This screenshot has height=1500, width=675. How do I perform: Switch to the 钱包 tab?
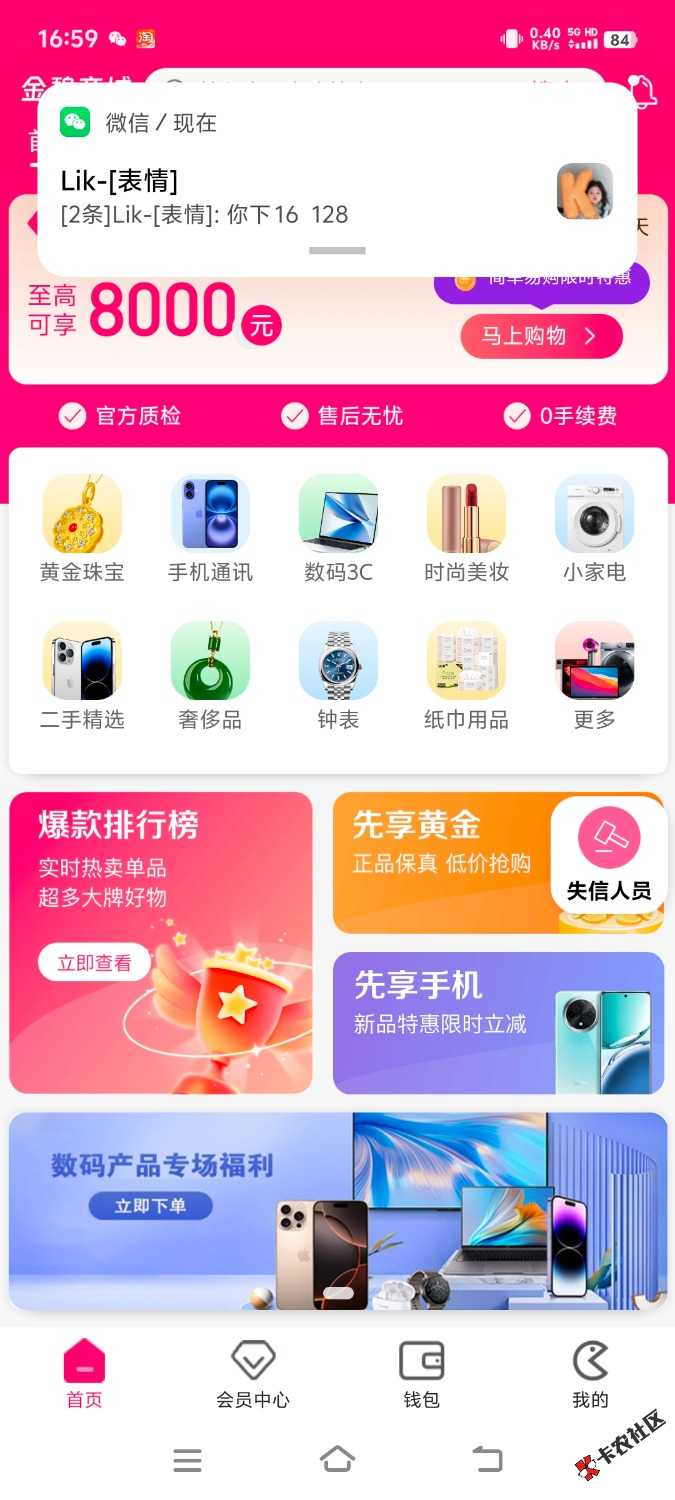point(421,1375)
